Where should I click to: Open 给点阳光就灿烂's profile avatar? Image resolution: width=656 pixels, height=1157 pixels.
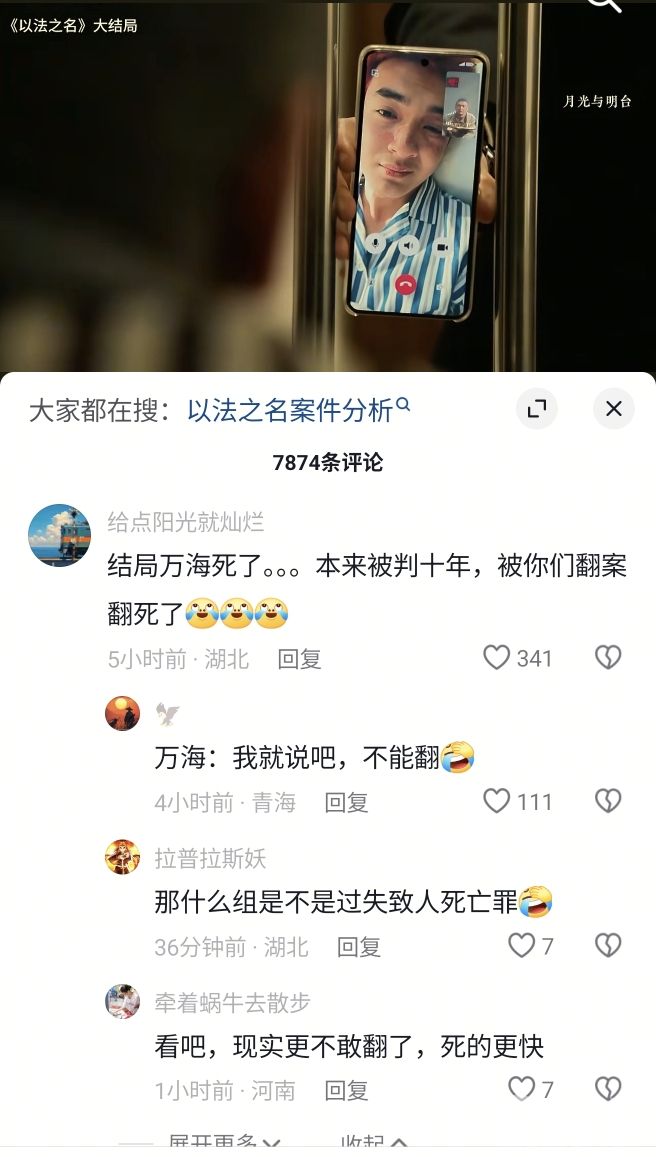point(59,535)
